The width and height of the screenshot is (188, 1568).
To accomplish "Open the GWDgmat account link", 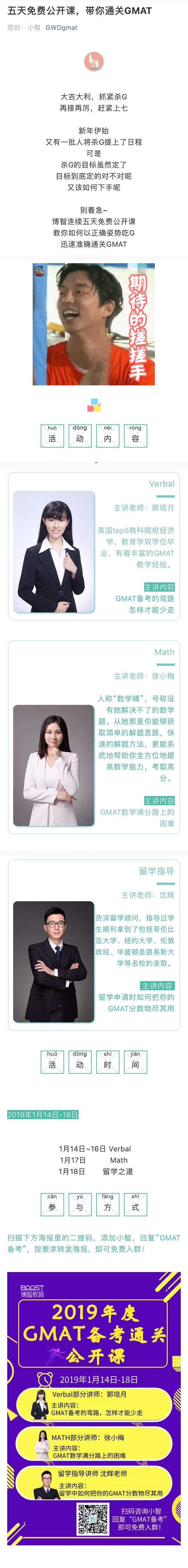I will 61,28.
